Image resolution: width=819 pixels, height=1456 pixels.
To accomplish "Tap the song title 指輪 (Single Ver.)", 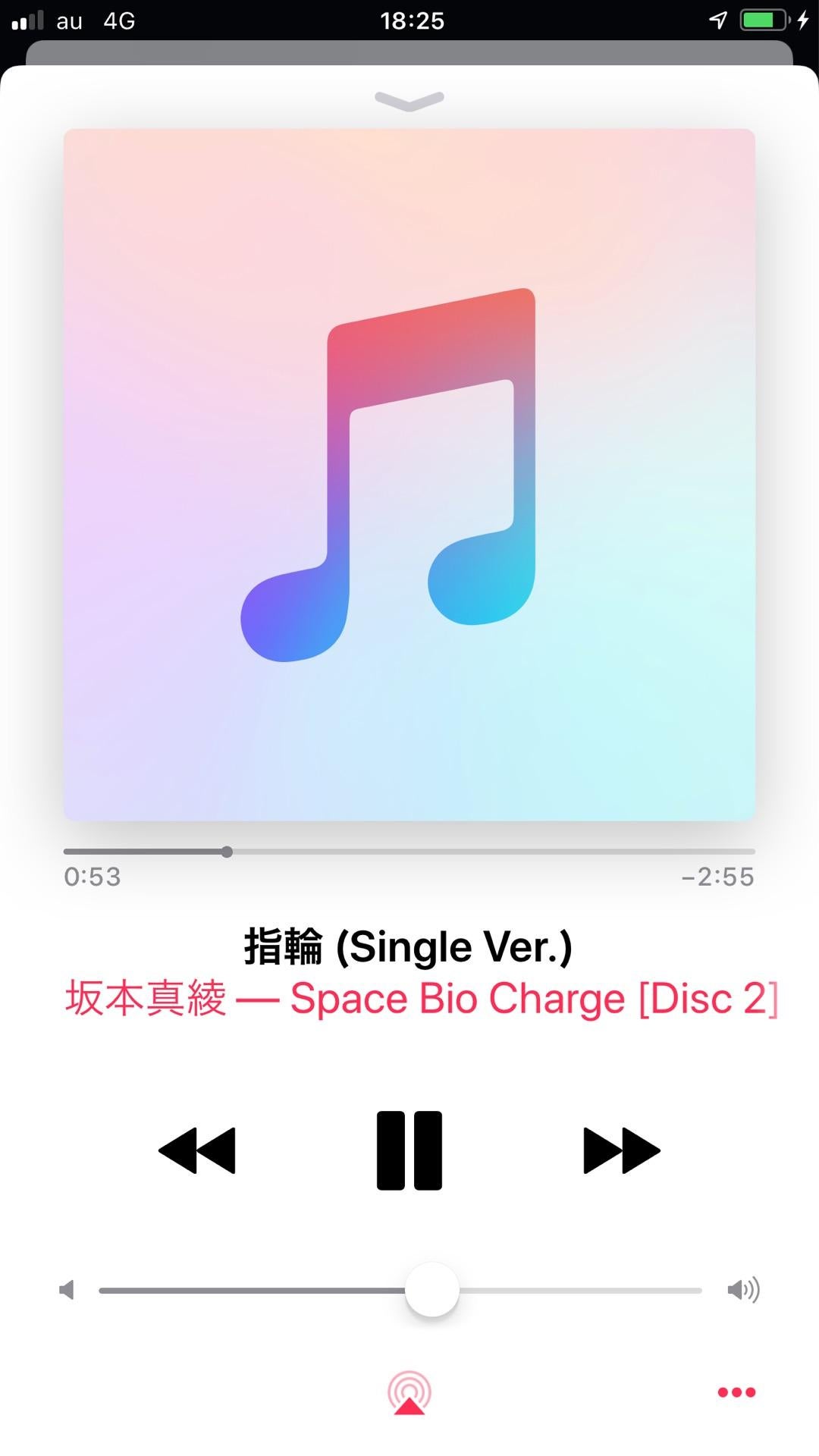I will pyautogui.click(x=409, y=946).
